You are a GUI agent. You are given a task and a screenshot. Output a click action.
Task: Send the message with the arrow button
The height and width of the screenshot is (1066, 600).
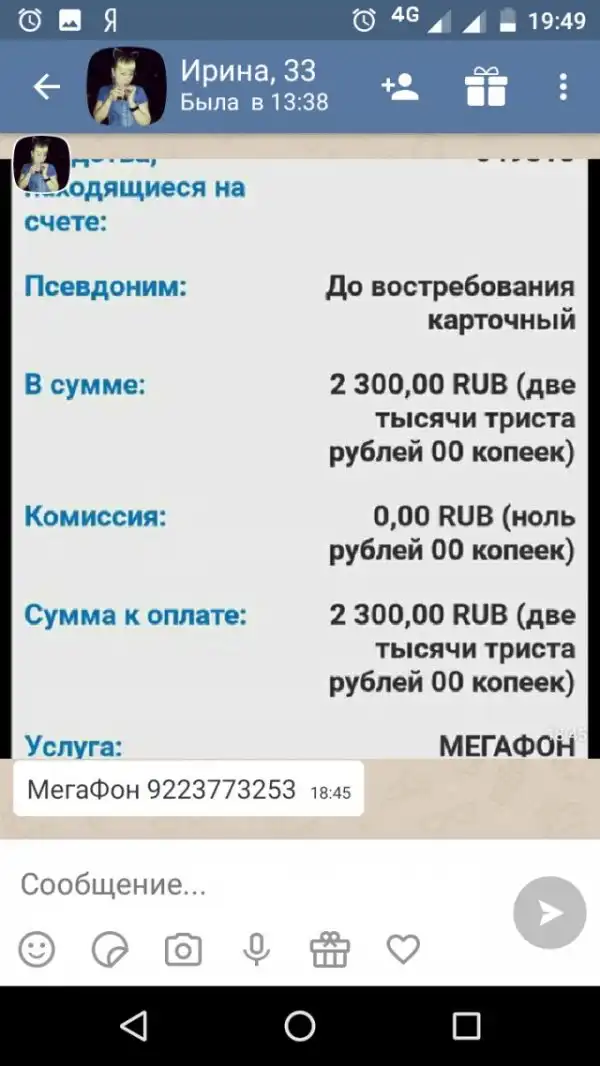(549, 912)
